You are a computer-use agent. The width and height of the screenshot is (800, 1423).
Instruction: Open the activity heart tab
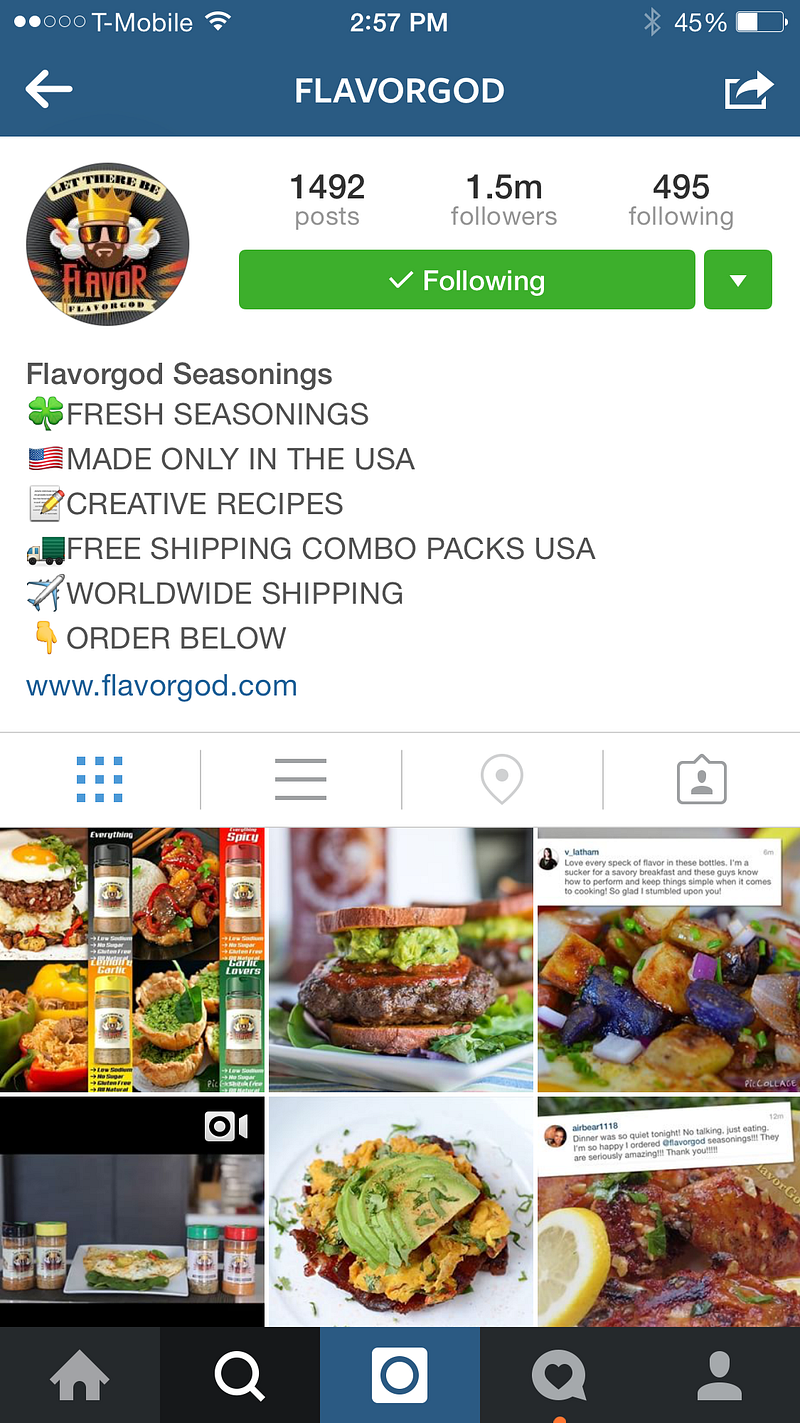(560, 1376)
